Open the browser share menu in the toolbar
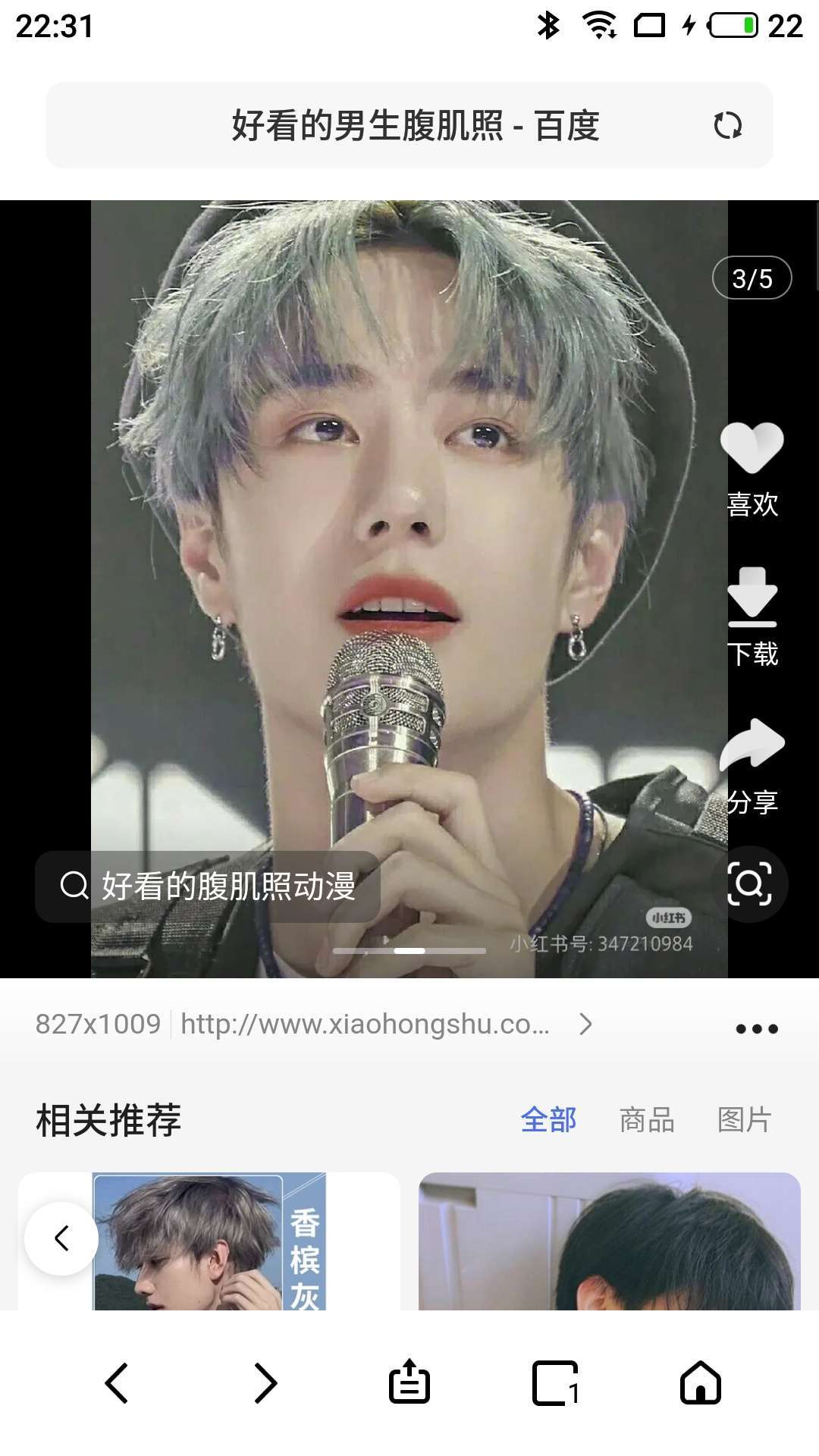This screenshot has height=1456, width=819. (409, 1382)
